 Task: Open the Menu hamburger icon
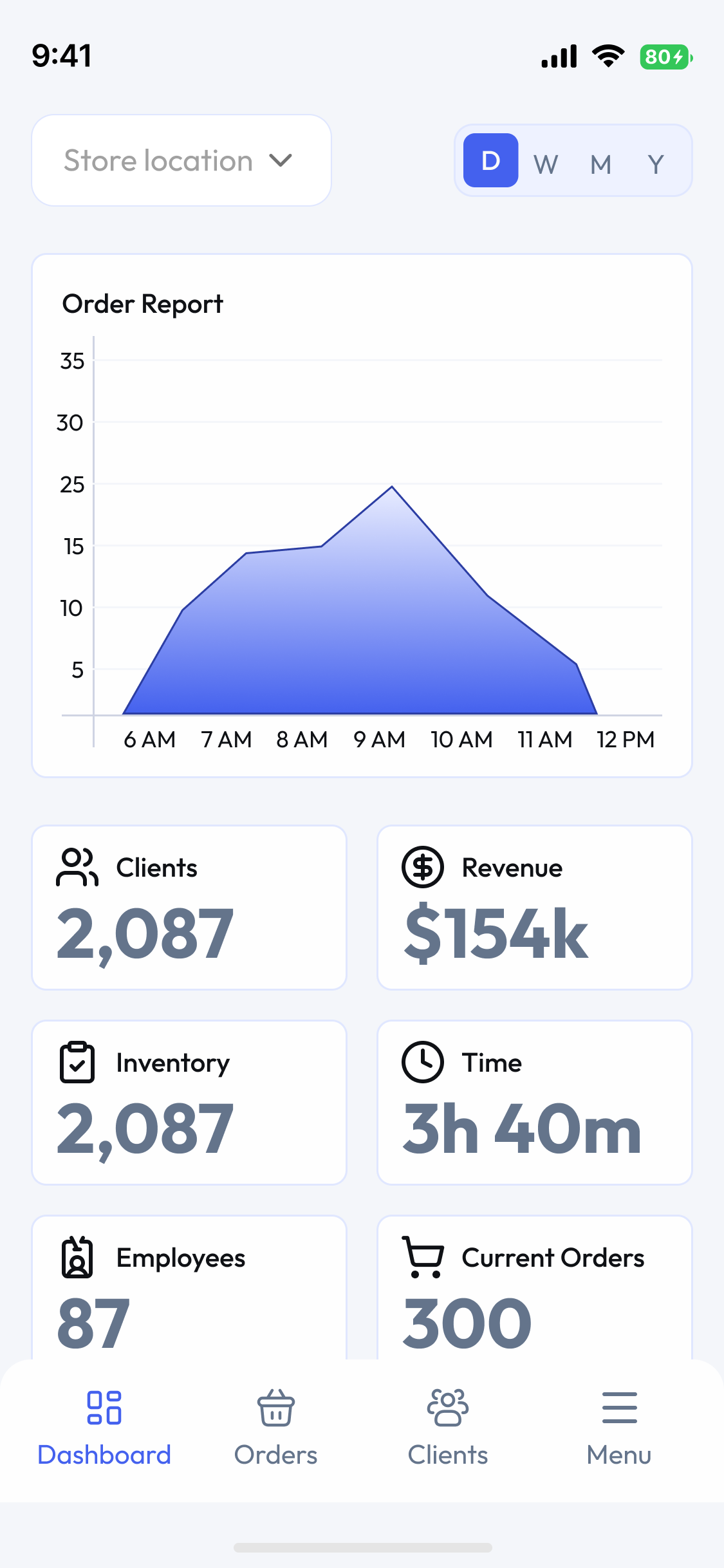[618, 1408]
